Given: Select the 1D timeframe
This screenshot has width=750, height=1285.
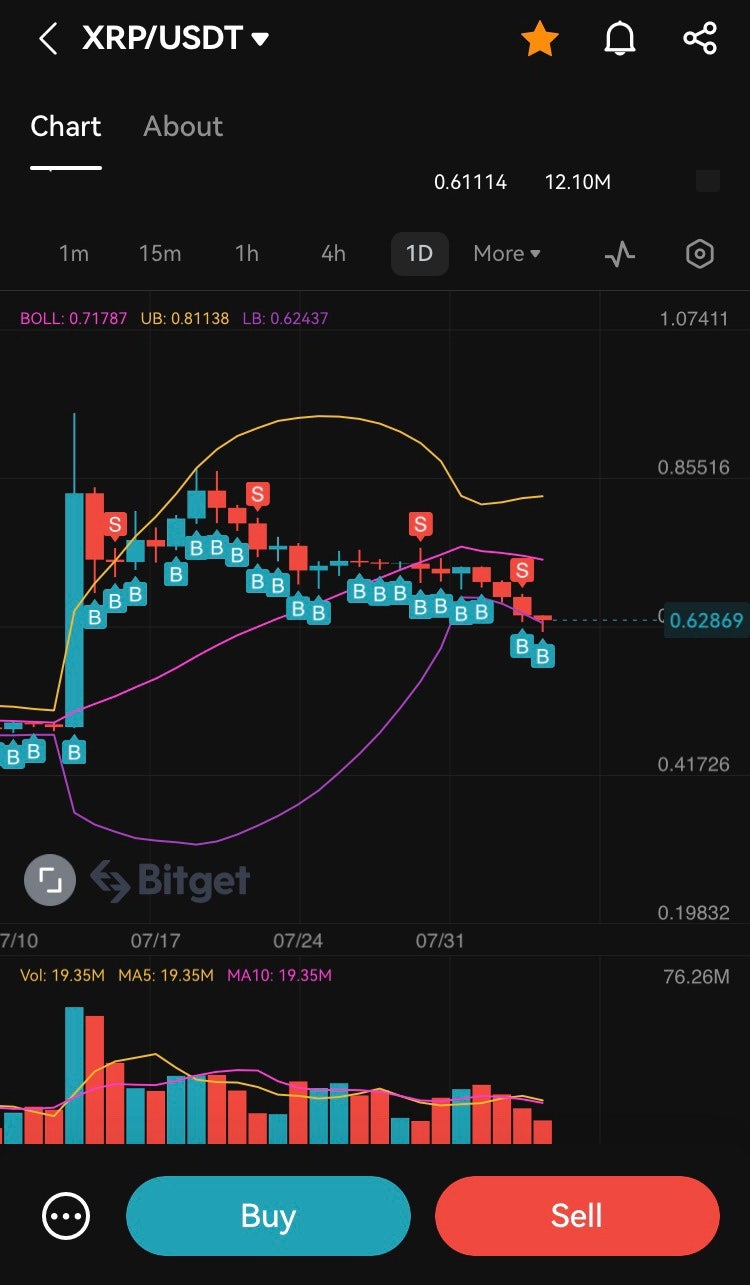Looking at the screenshot, I should tap(419, 254).
